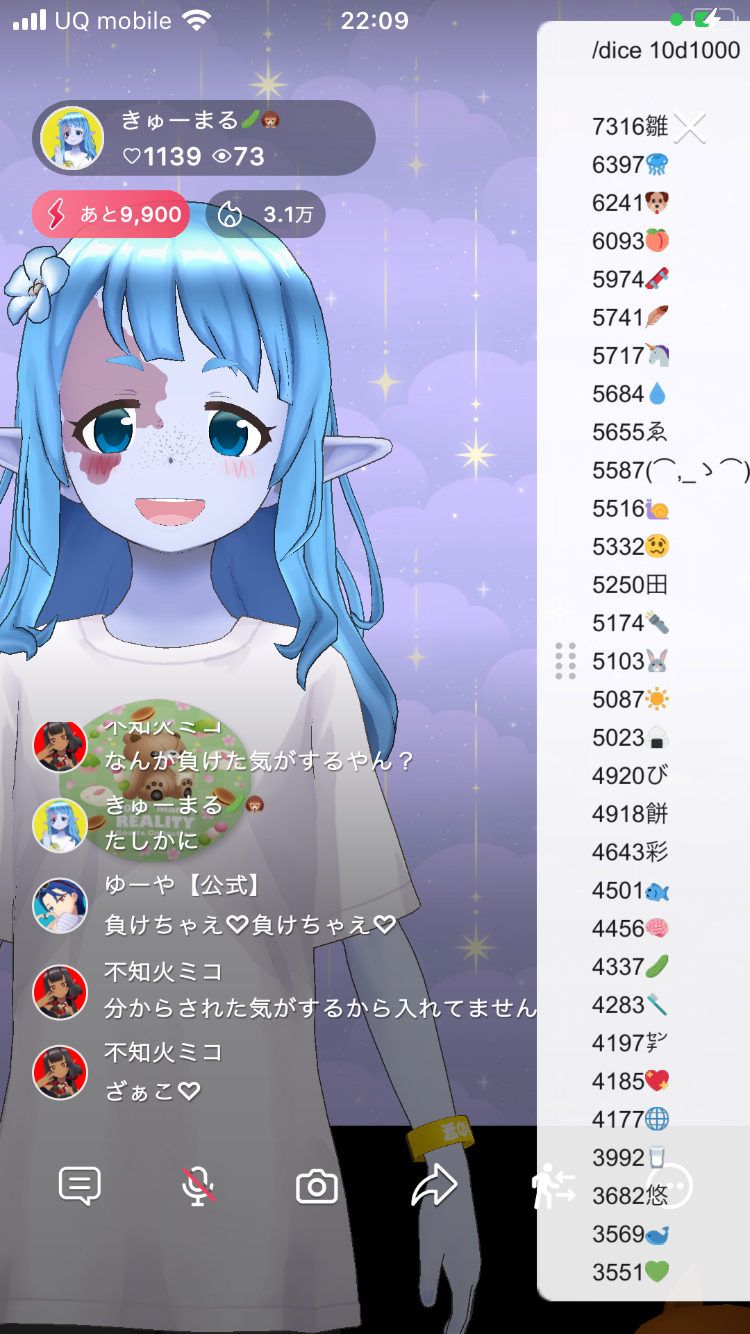Tap the dice panel's dotted drag handle

(565, 661)
